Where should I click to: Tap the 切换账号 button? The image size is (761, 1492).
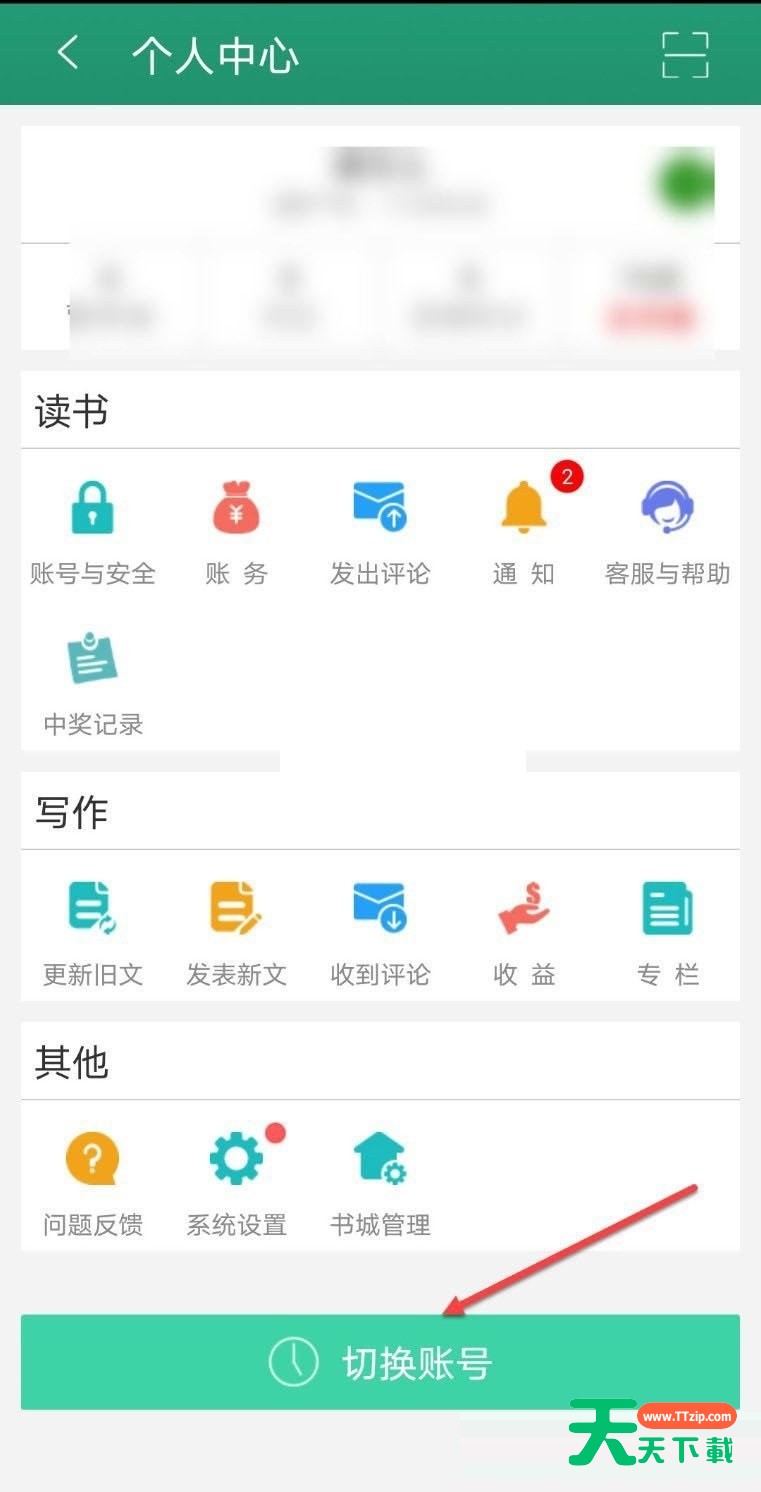380,1362
